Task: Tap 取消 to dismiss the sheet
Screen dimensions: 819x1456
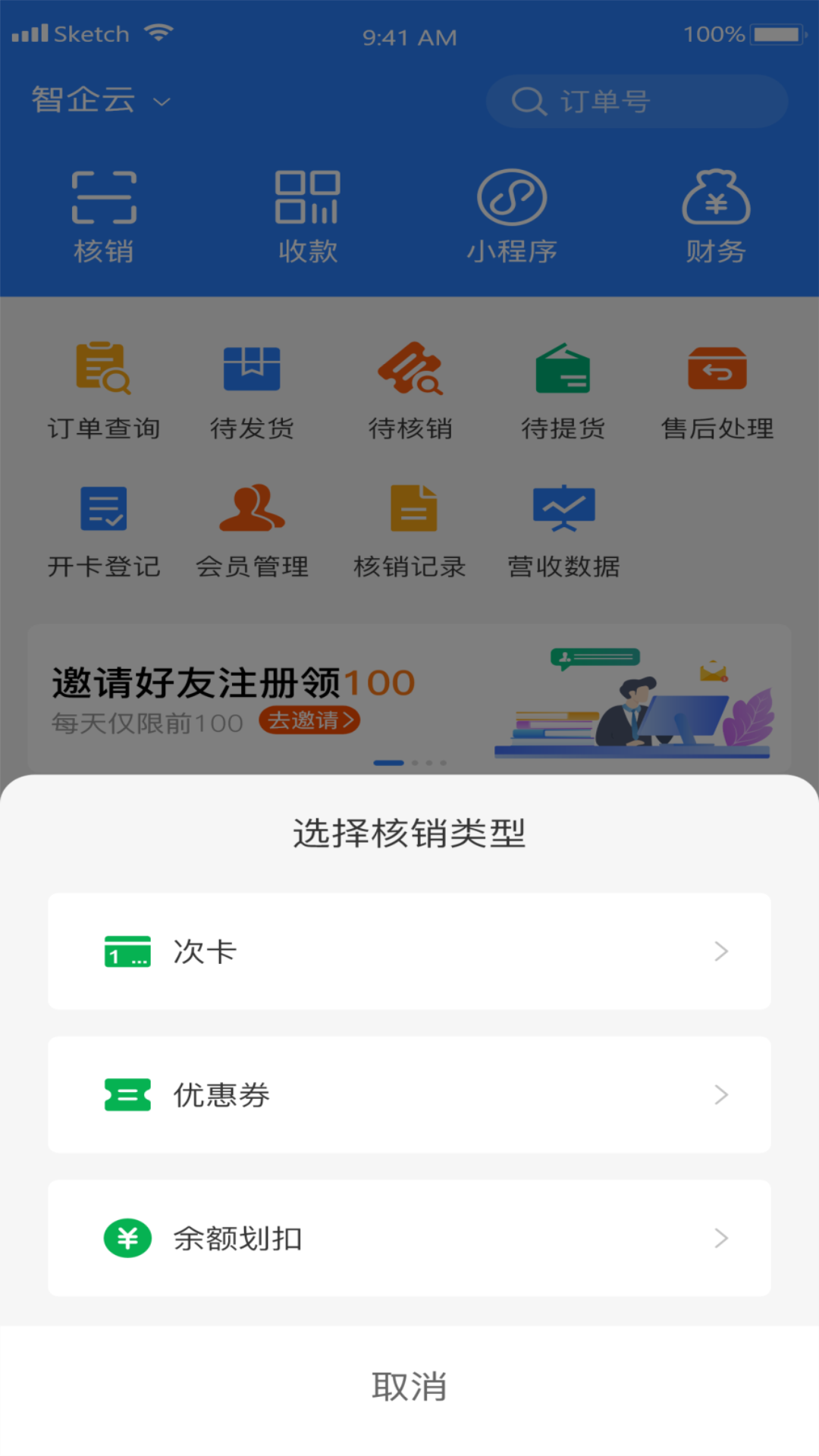Action: (x=409, y=1386)
